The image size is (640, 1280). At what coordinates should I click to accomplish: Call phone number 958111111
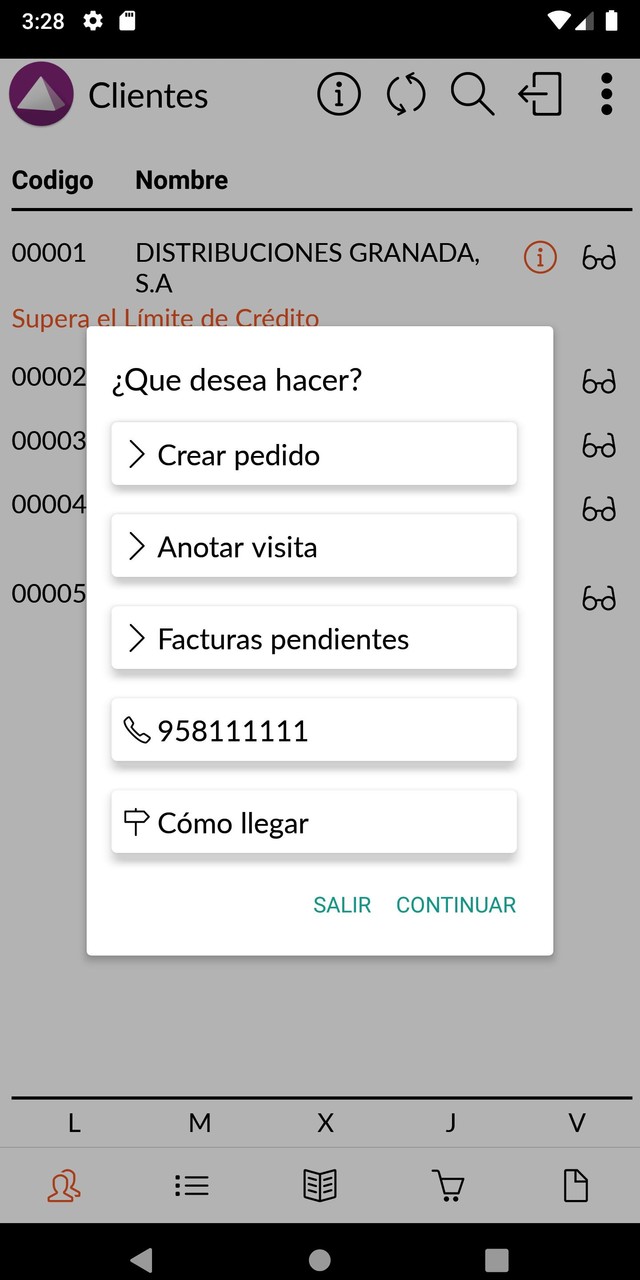(314, 731)
